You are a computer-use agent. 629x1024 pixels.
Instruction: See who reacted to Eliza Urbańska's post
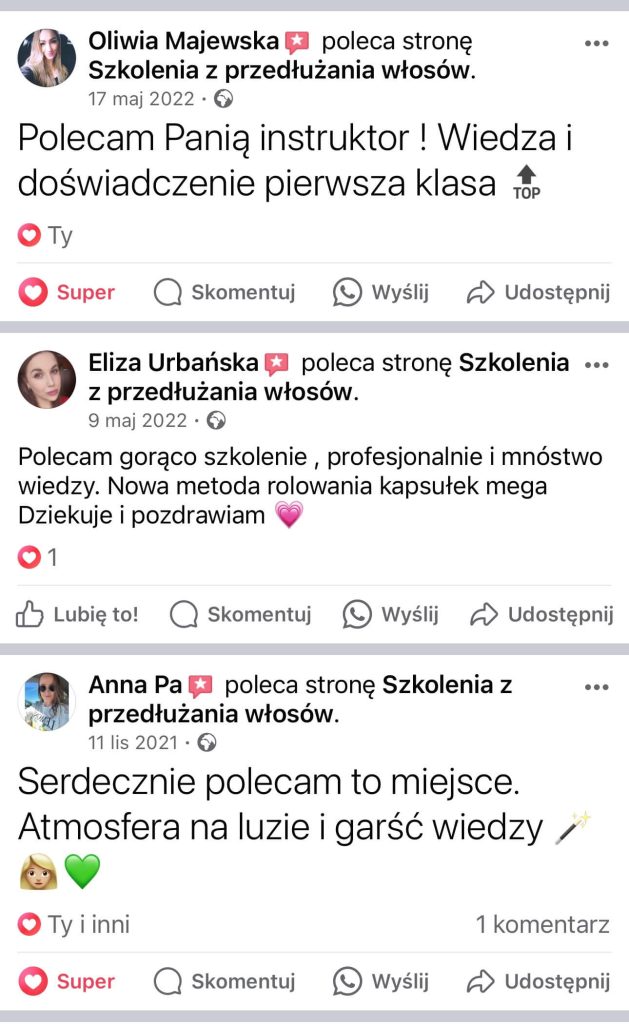[38, 558]
